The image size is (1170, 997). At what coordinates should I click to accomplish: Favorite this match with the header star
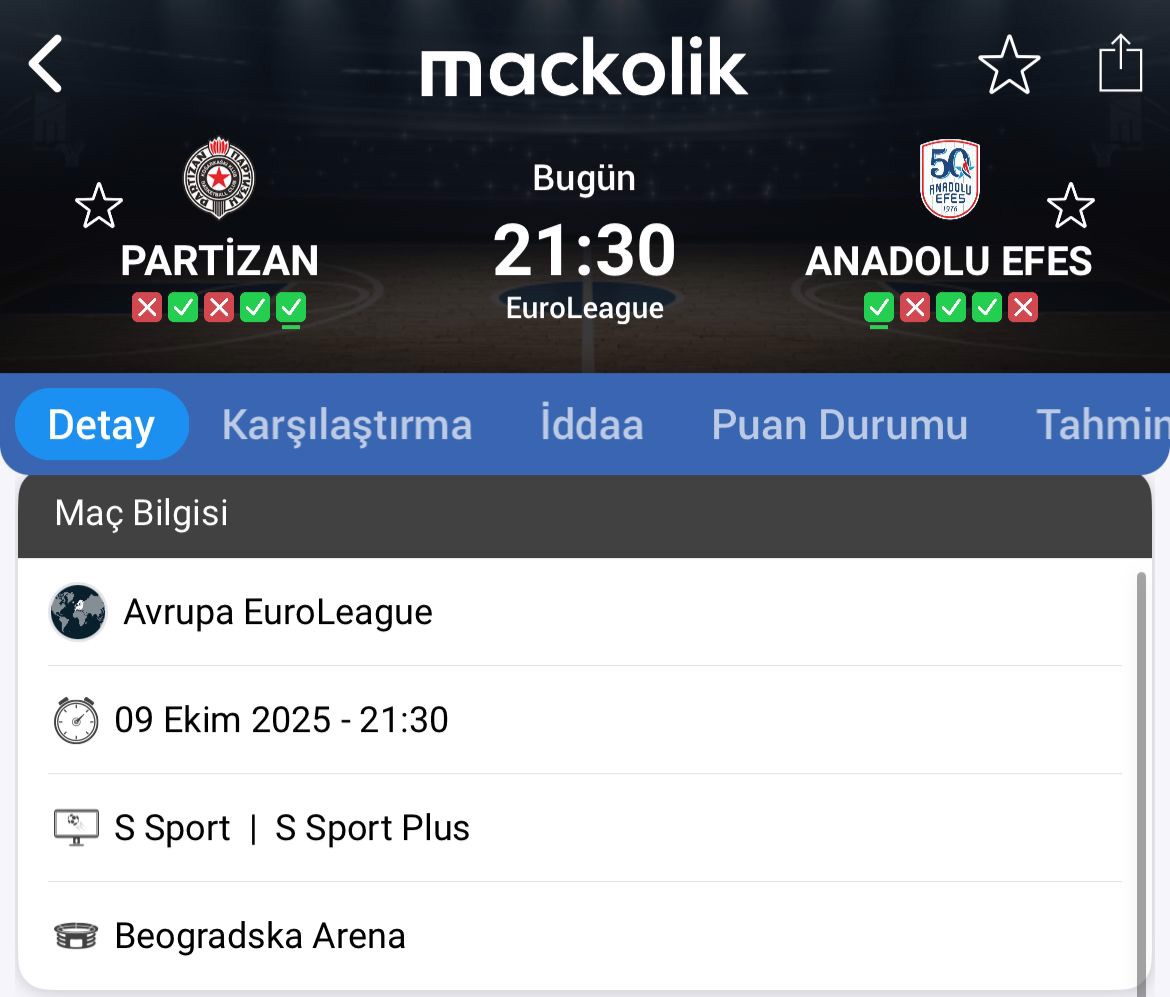[x=1008, y=65]
